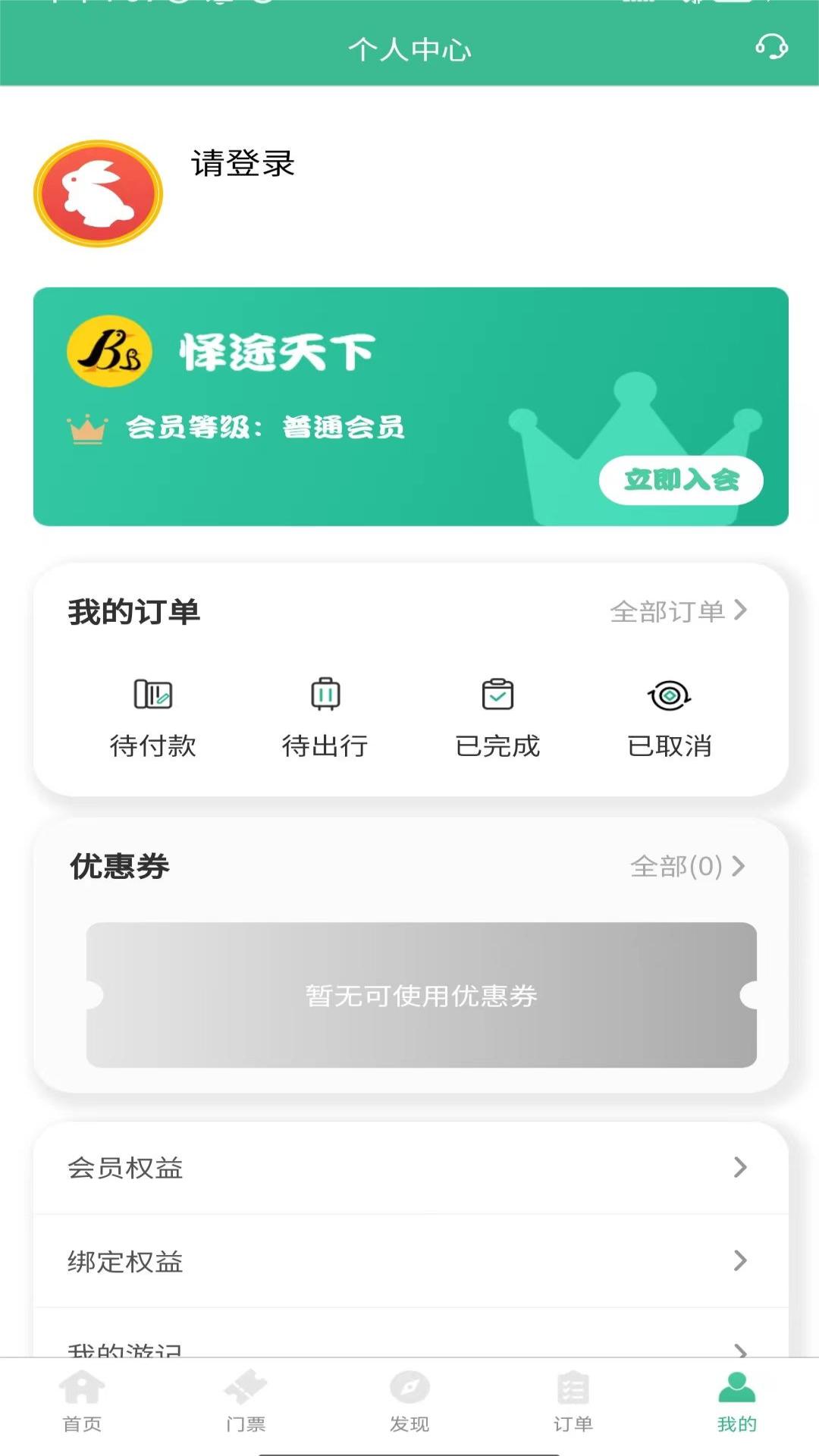Tap the rabbit profile avatar
The width and height of the screenshot is (819, 1456).
click(x=99, y=194)
